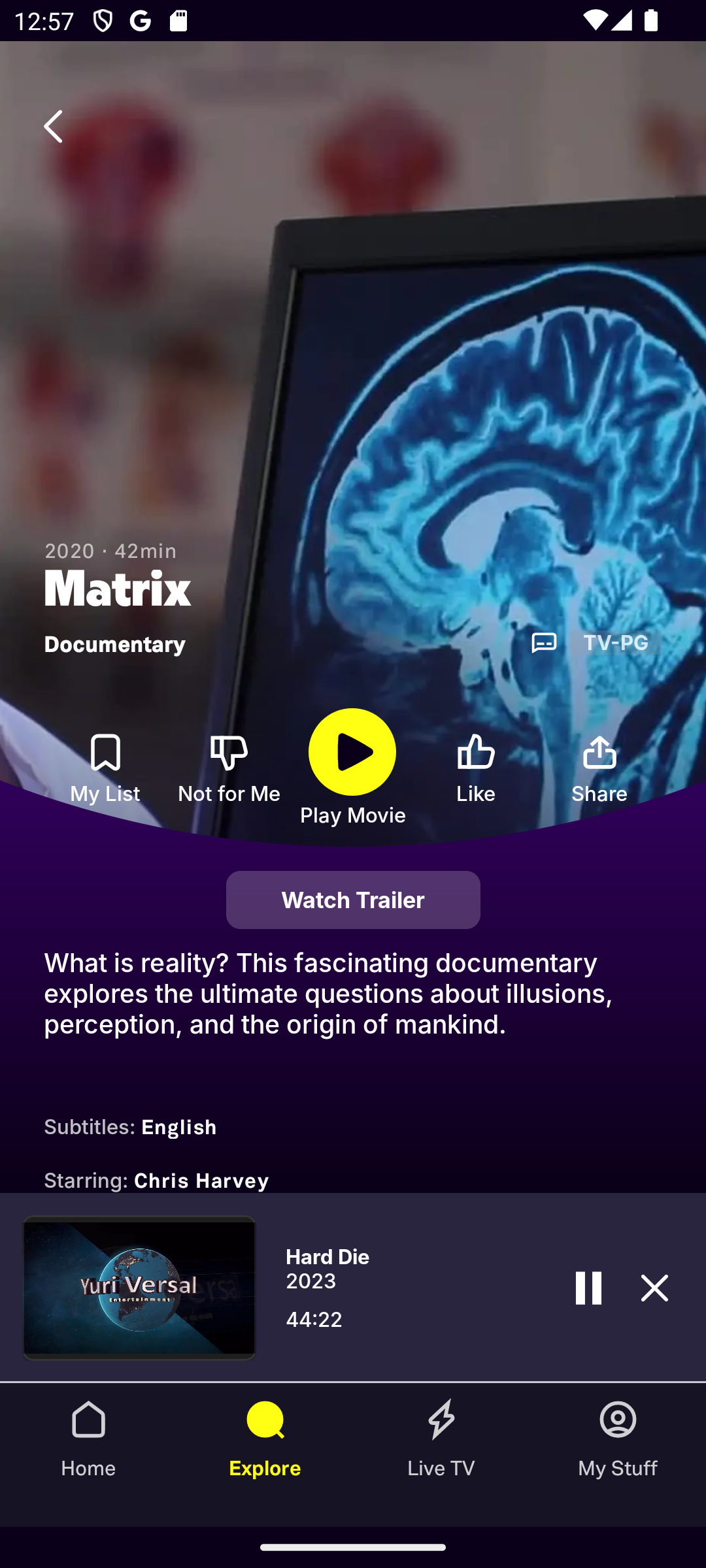Add Matrix to My List
The width and height of the screenshot is (706, 1568).
click(x=105, y=768)
